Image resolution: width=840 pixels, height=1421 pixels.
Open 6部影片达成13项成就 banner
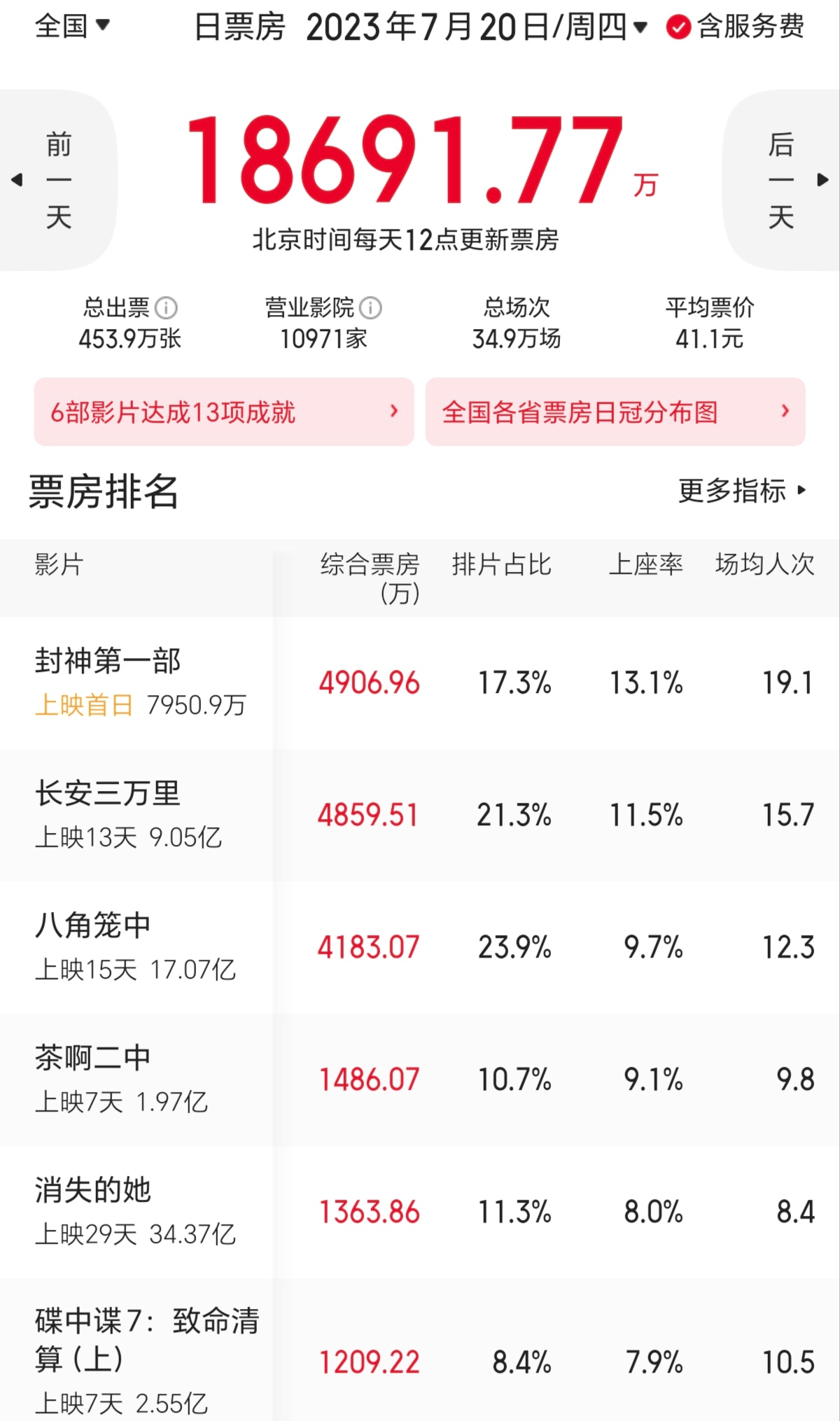[x=224, y=412]
